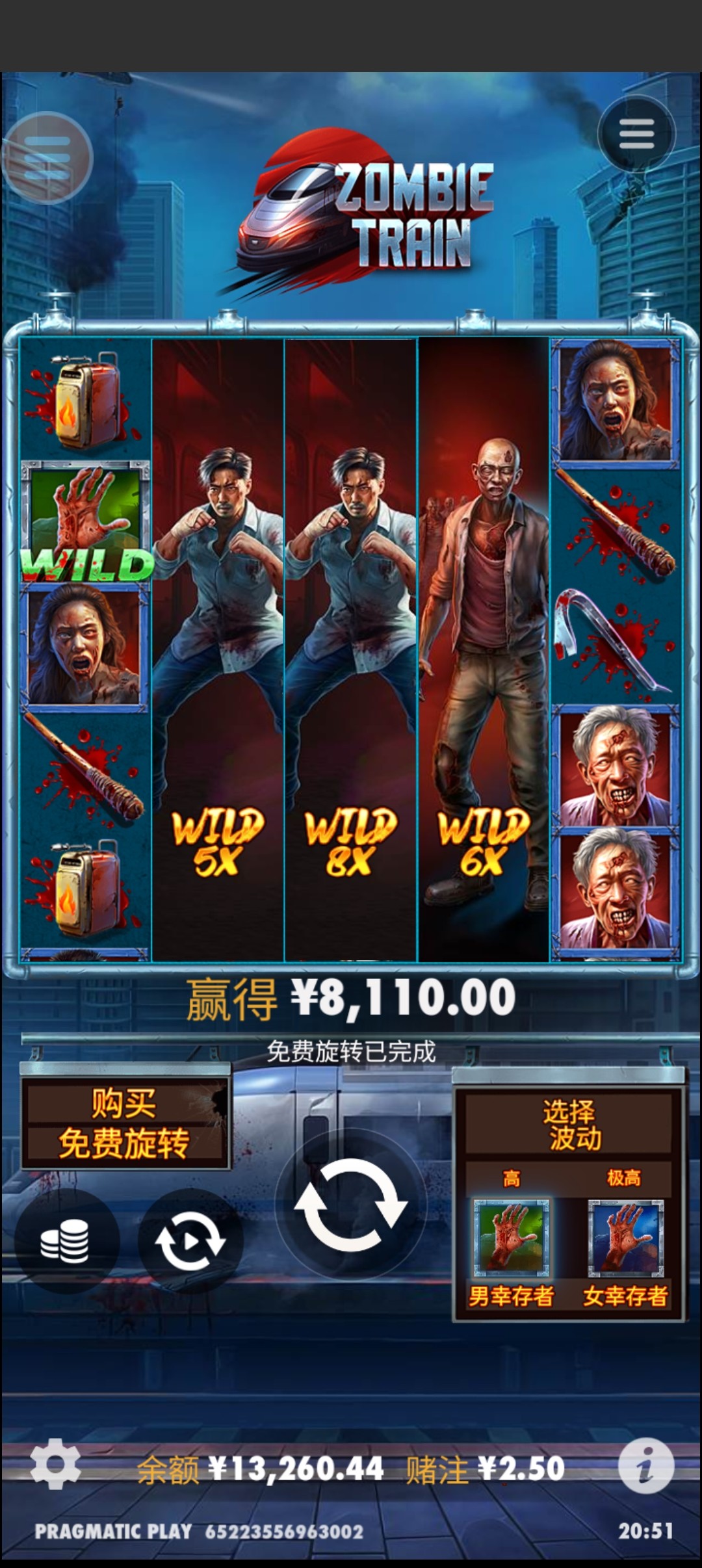Open the autoplay spin settings
Viewport: 702px width, 1568px height.
(x=190, y=1242)
